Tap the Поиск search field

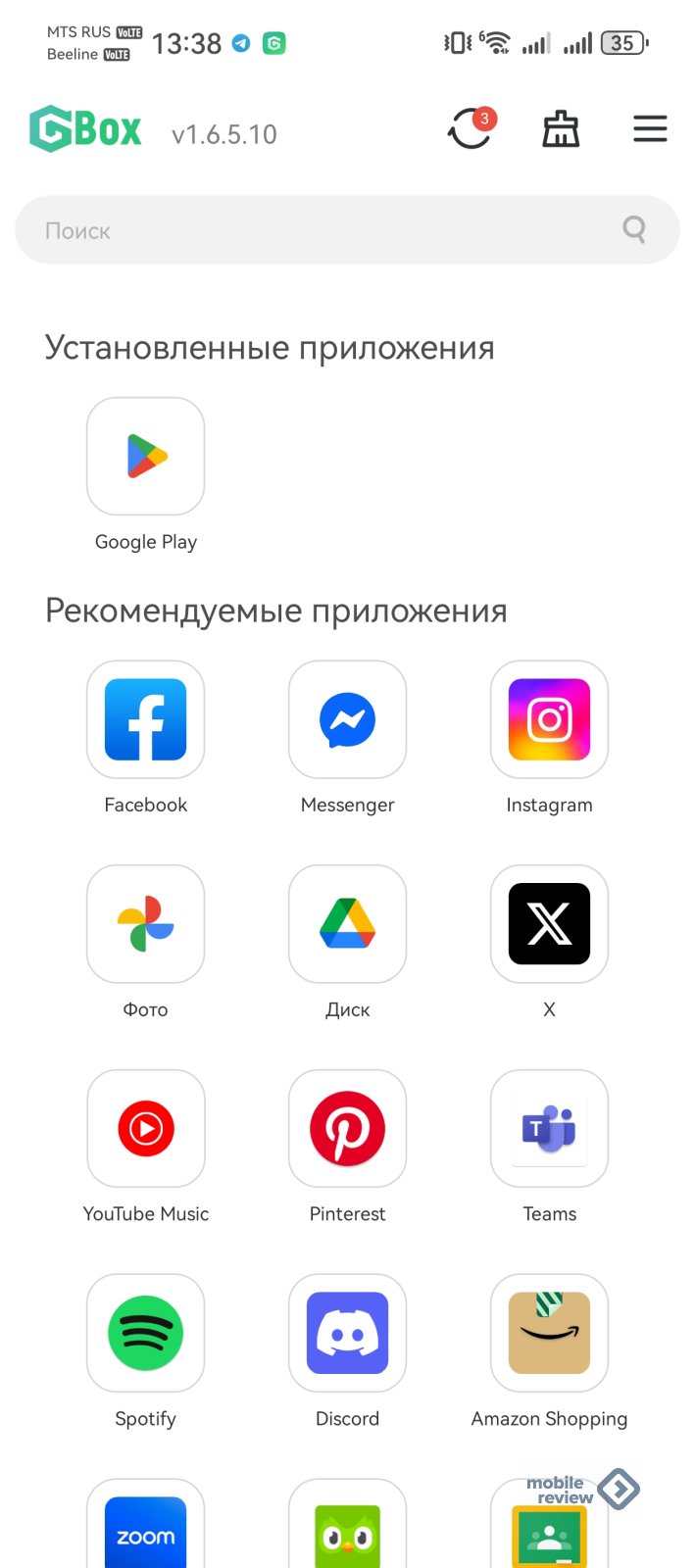coord(347,230)
